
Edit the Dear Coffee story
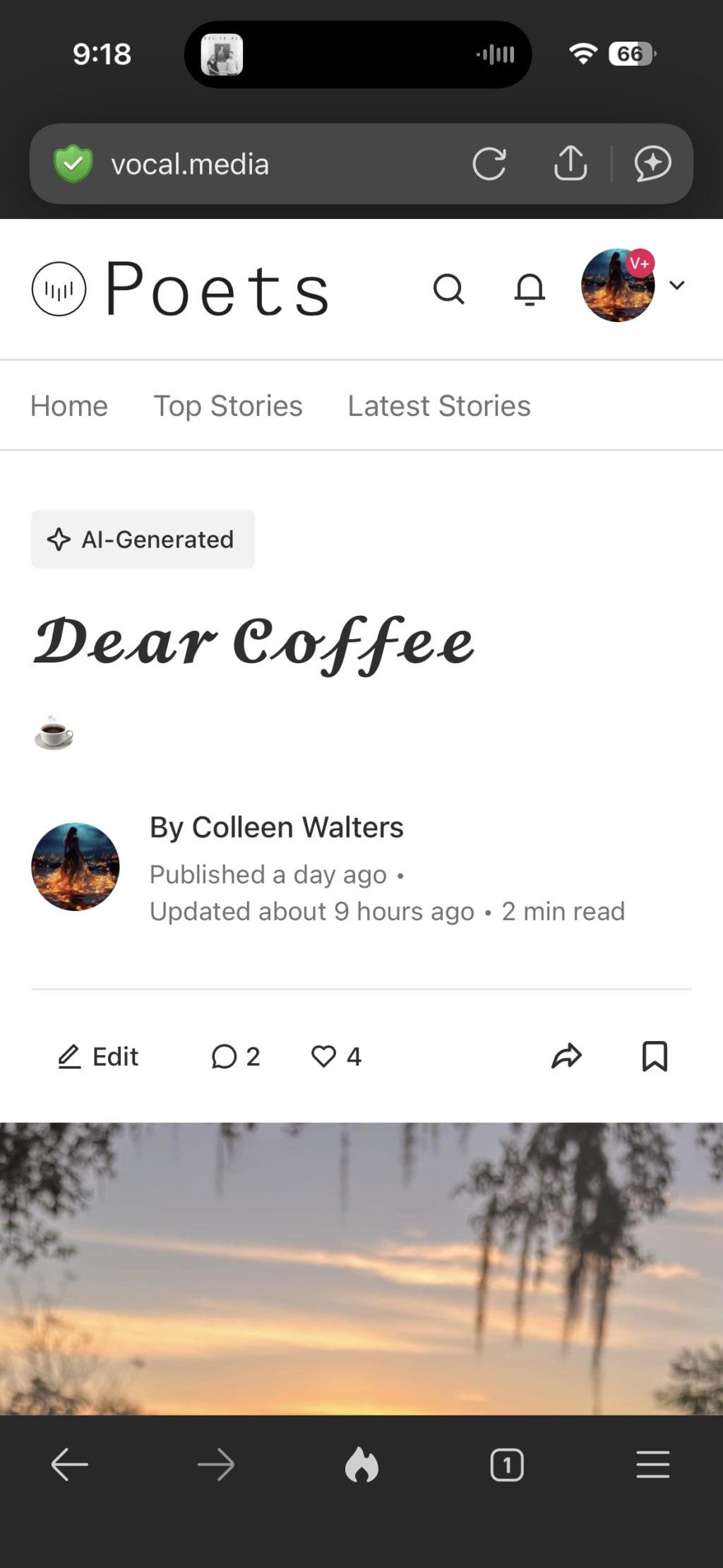point(98,1057)
